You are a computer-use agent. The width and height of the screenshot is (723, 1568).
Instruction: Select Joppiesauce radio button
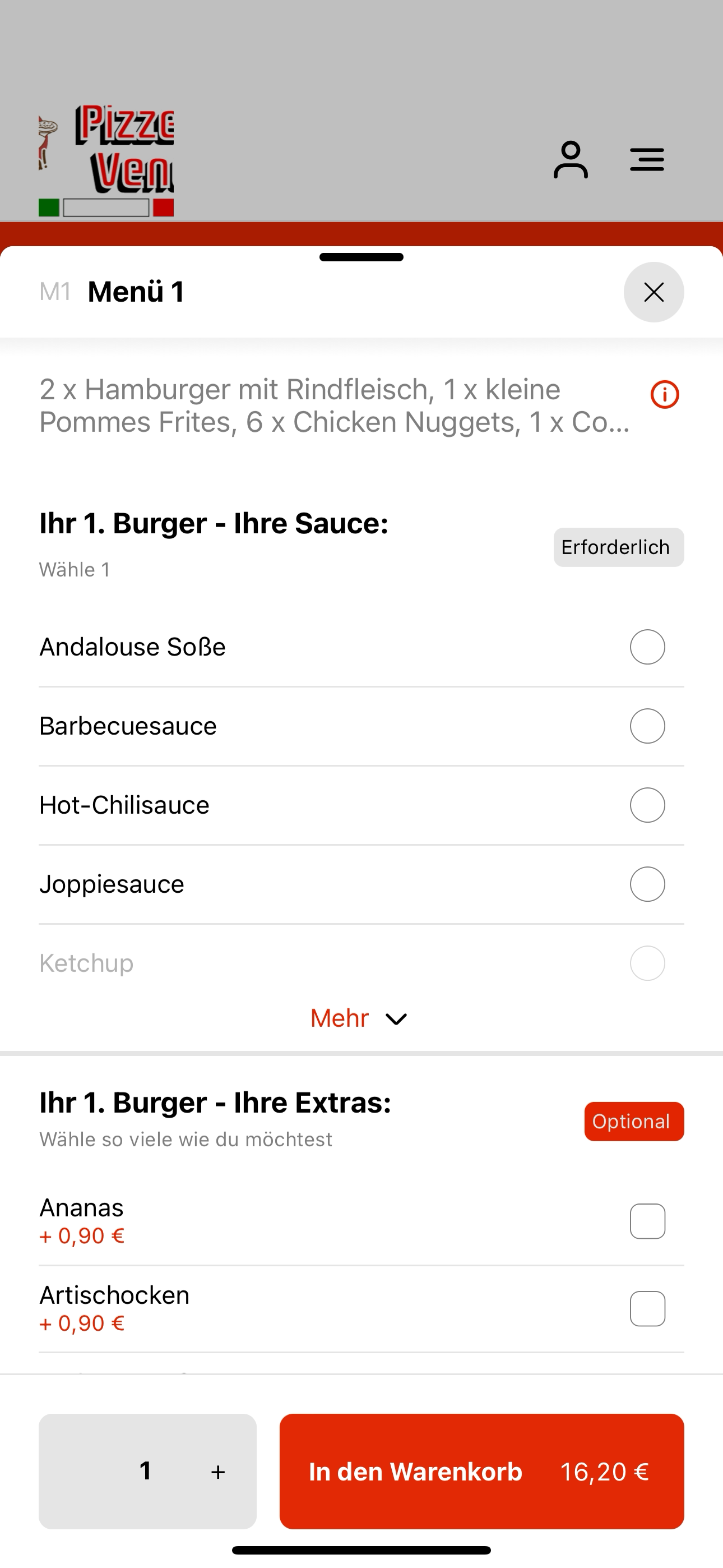click(647, 884)
